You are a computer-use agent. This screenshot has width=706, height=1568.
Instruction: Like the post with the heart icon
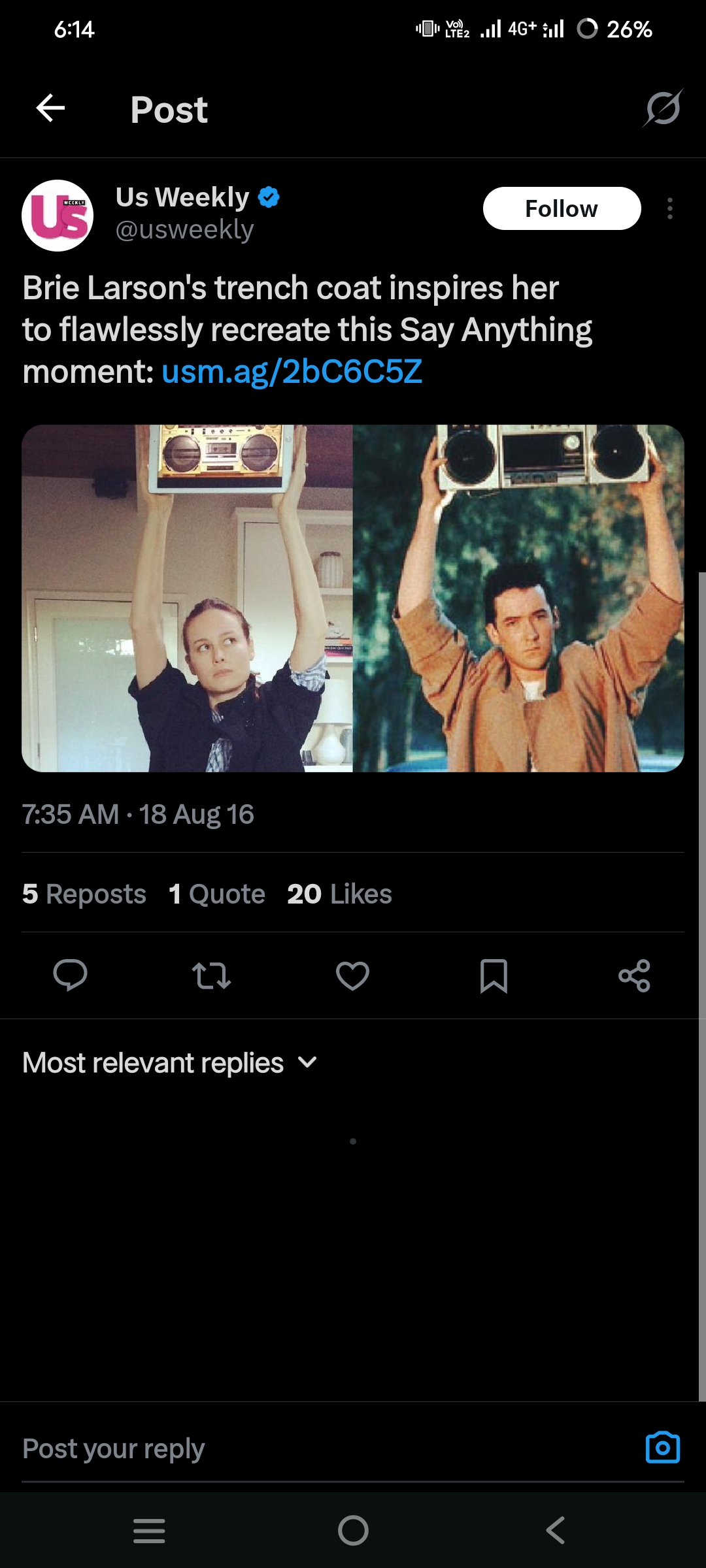click(x=352, y=975)
